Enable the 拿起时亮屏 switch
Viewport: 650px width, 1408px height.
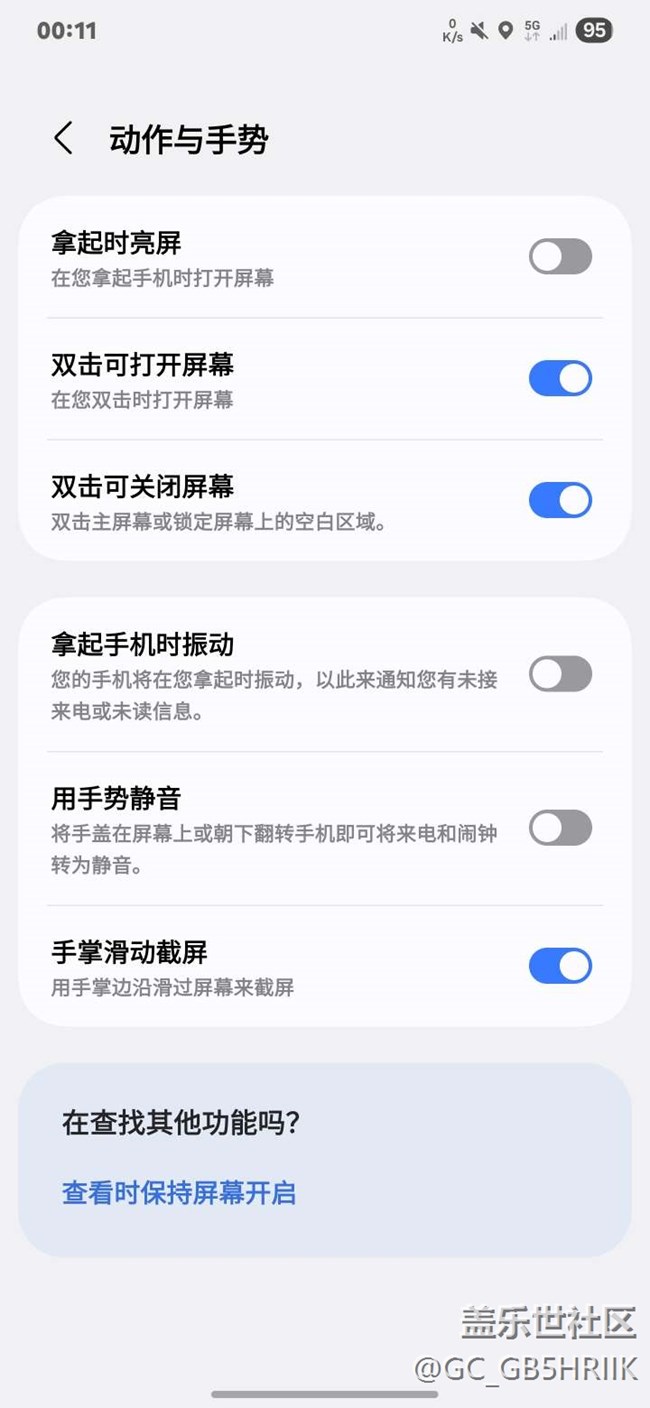point(560,257)
